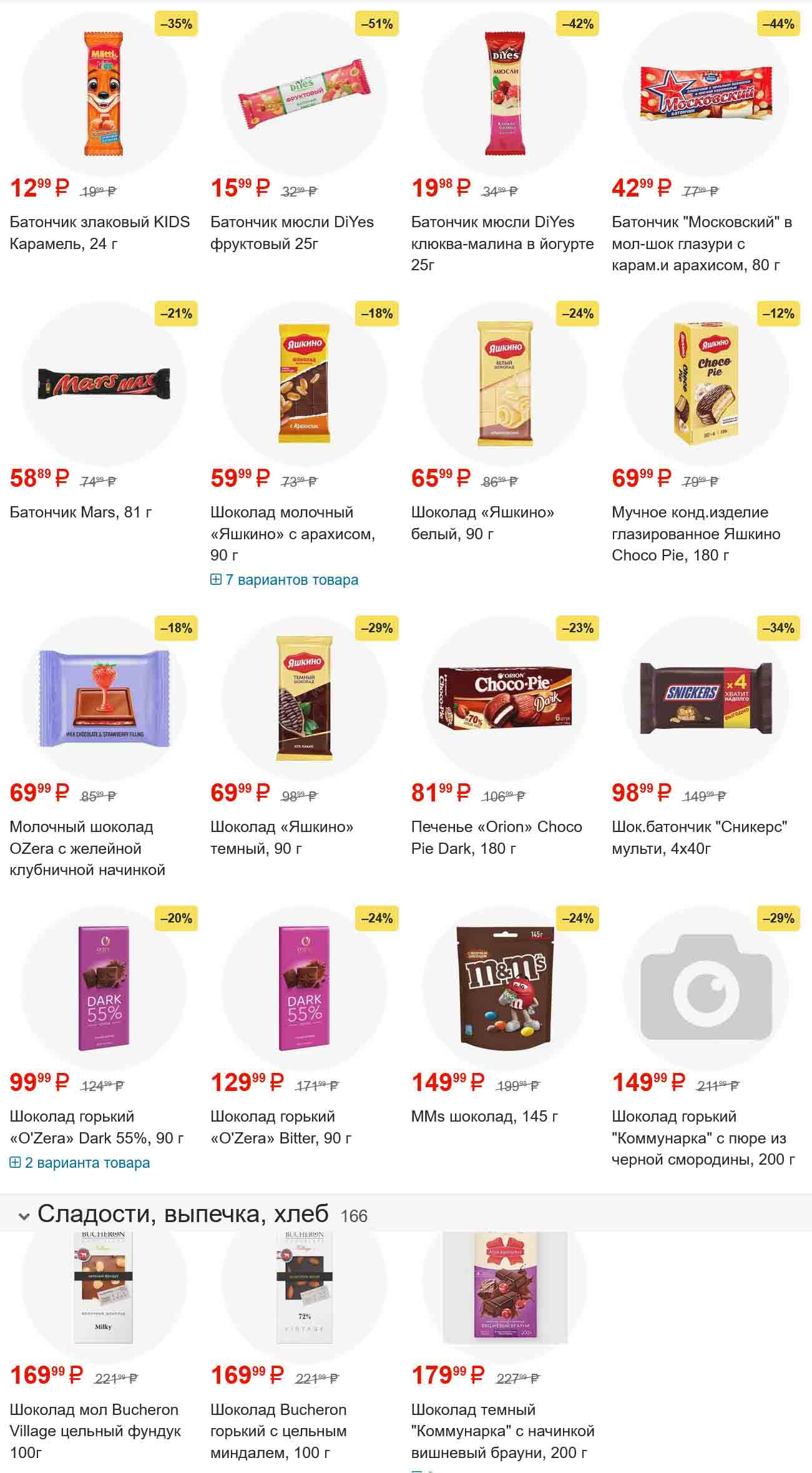This screenshot has height=1473, width=812.
Task: Open Шоколад молочный Яшкино с арахисом
Action: [292, 533]
